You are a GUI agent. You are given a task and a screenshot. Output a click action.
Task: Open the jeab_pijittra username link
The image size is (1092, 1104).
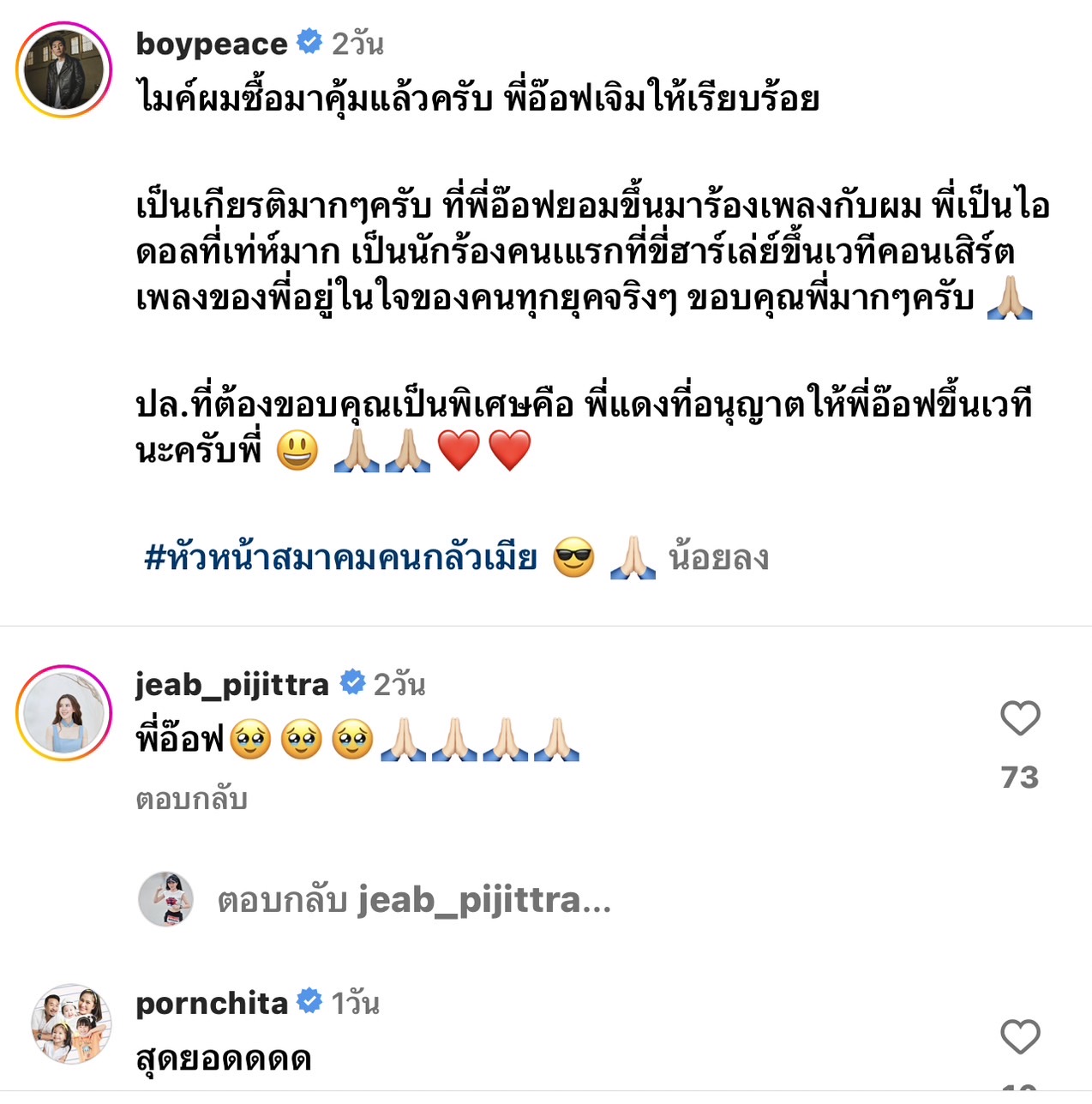231,684
